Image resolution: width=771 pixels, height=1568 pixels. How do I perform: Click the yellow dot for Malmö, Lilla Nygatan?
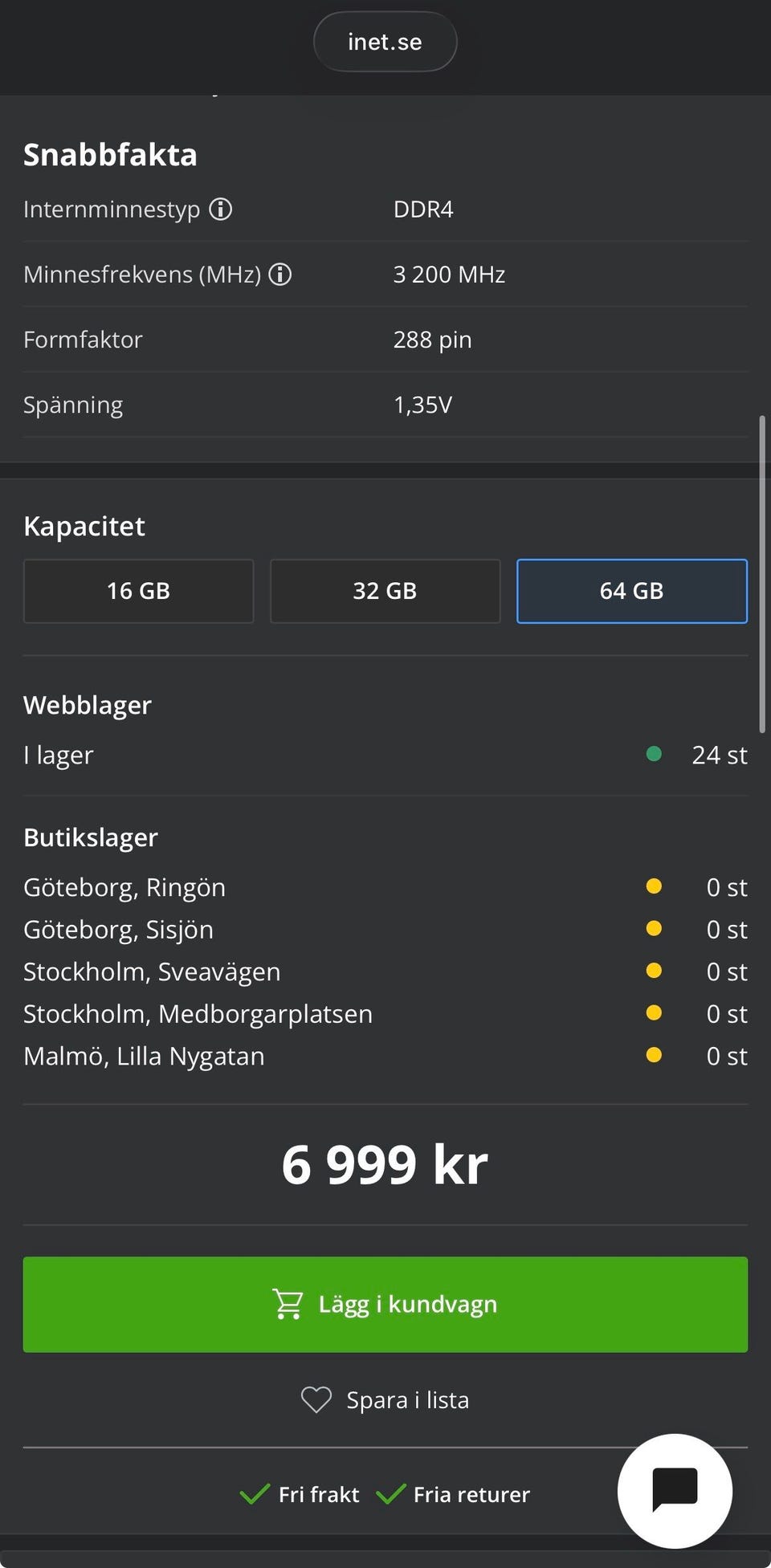(x=653, y=1056)
